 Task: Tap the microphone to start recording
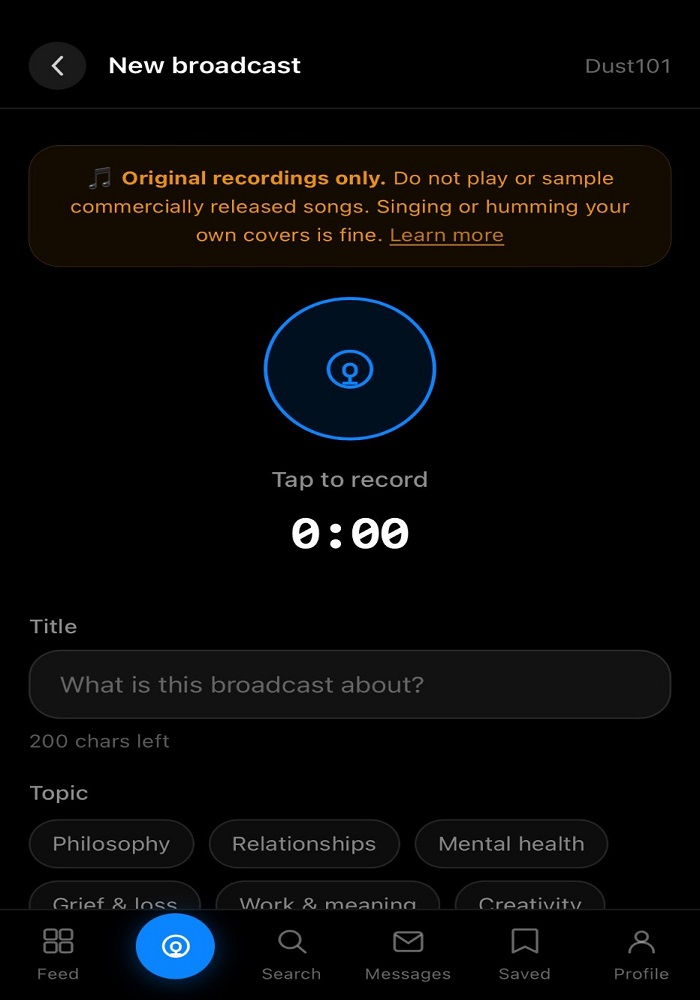click(x=350, y=369)
